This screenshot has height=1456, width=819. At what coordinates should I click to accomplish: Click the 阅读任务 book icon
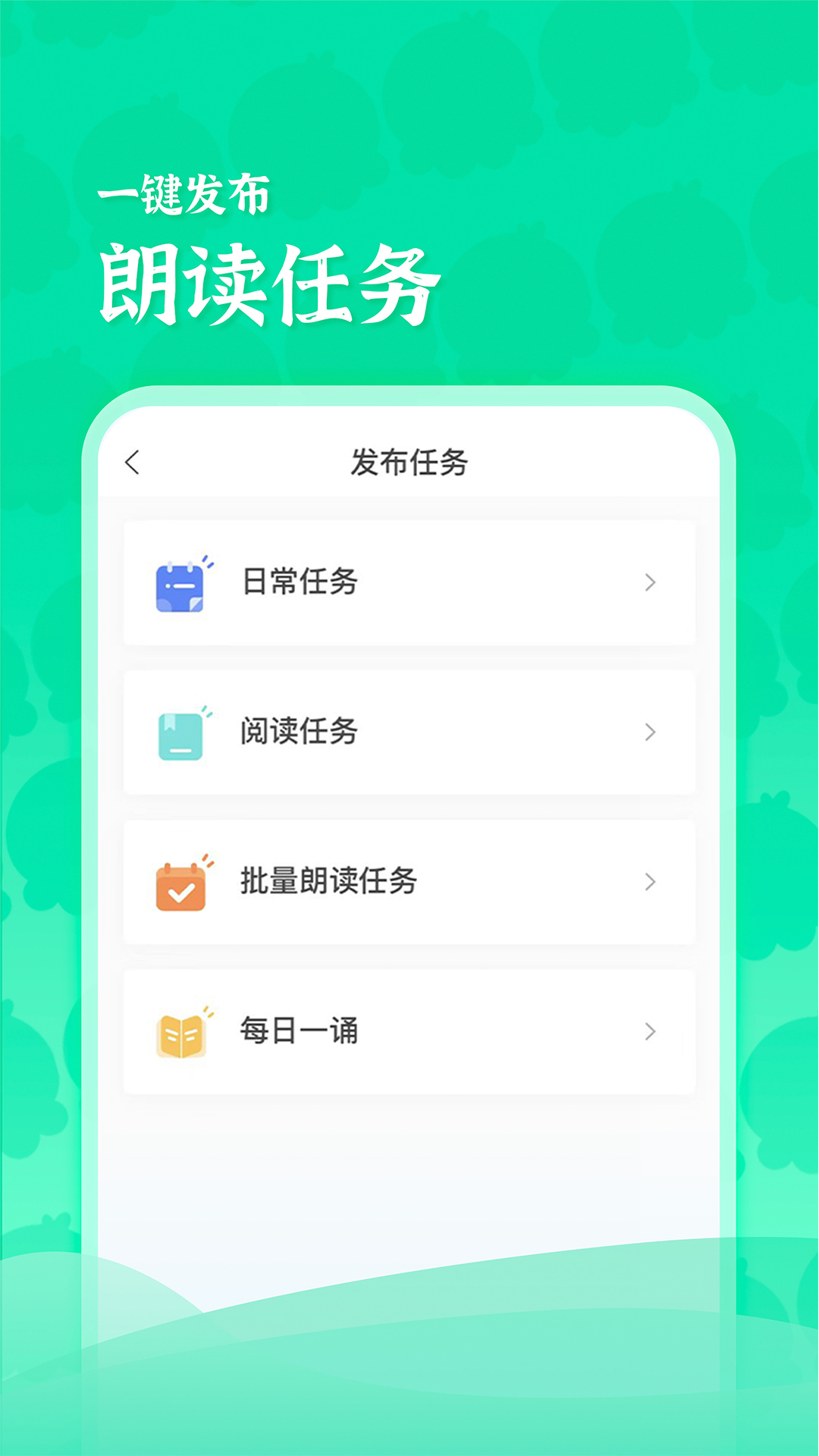click(x=182, y=730)
